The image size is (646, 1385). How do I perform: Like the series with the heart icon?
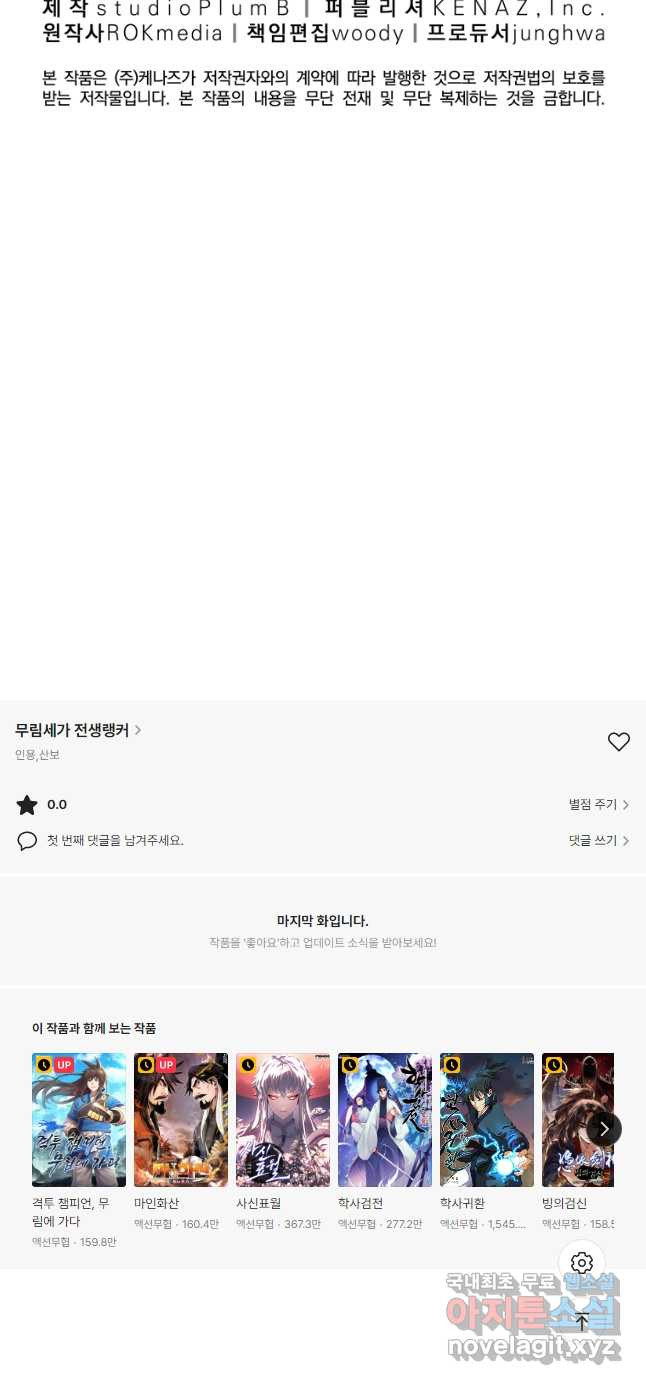click(619, 742)
